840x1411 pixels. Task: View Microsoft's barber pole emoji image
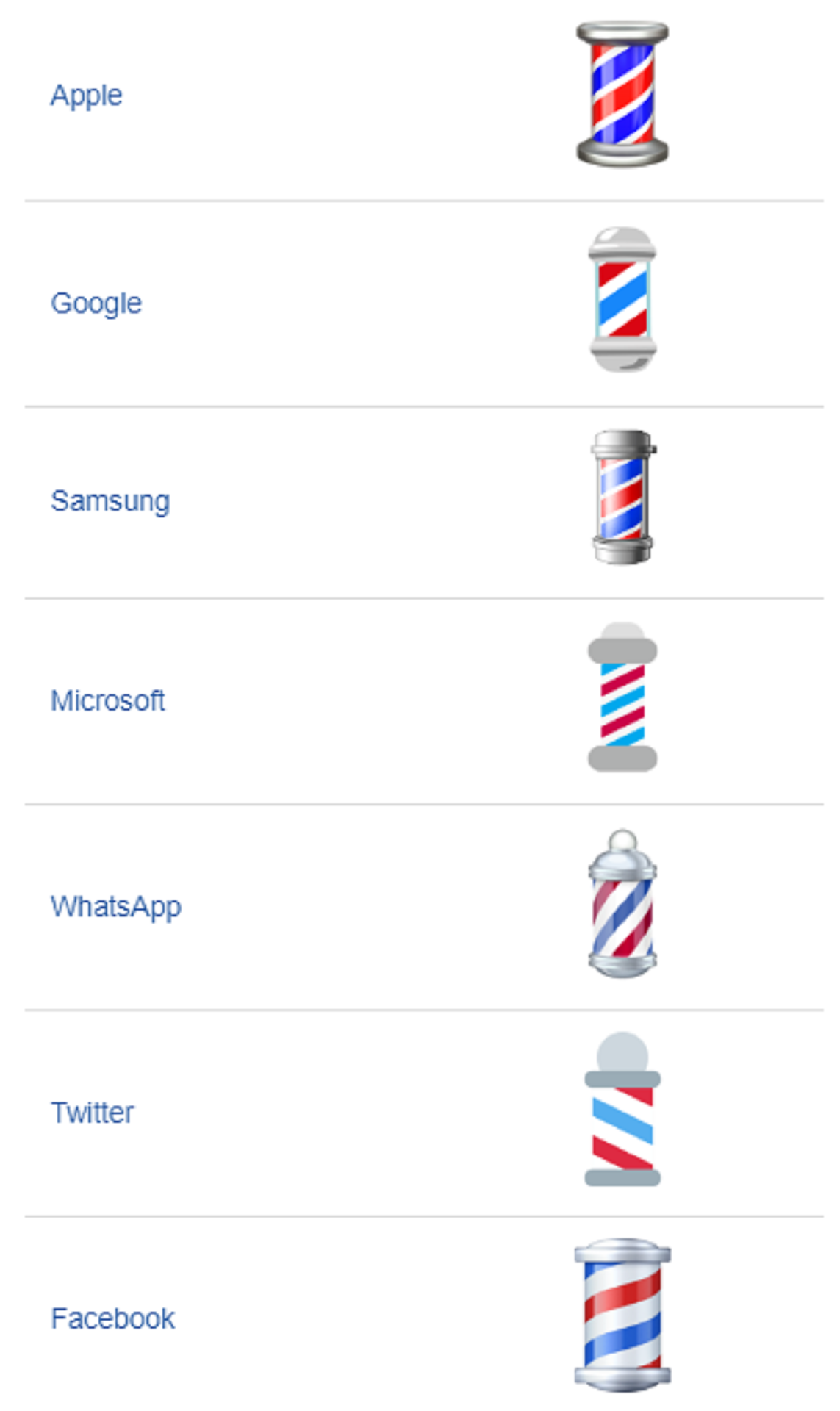click(x=622, y=697)
